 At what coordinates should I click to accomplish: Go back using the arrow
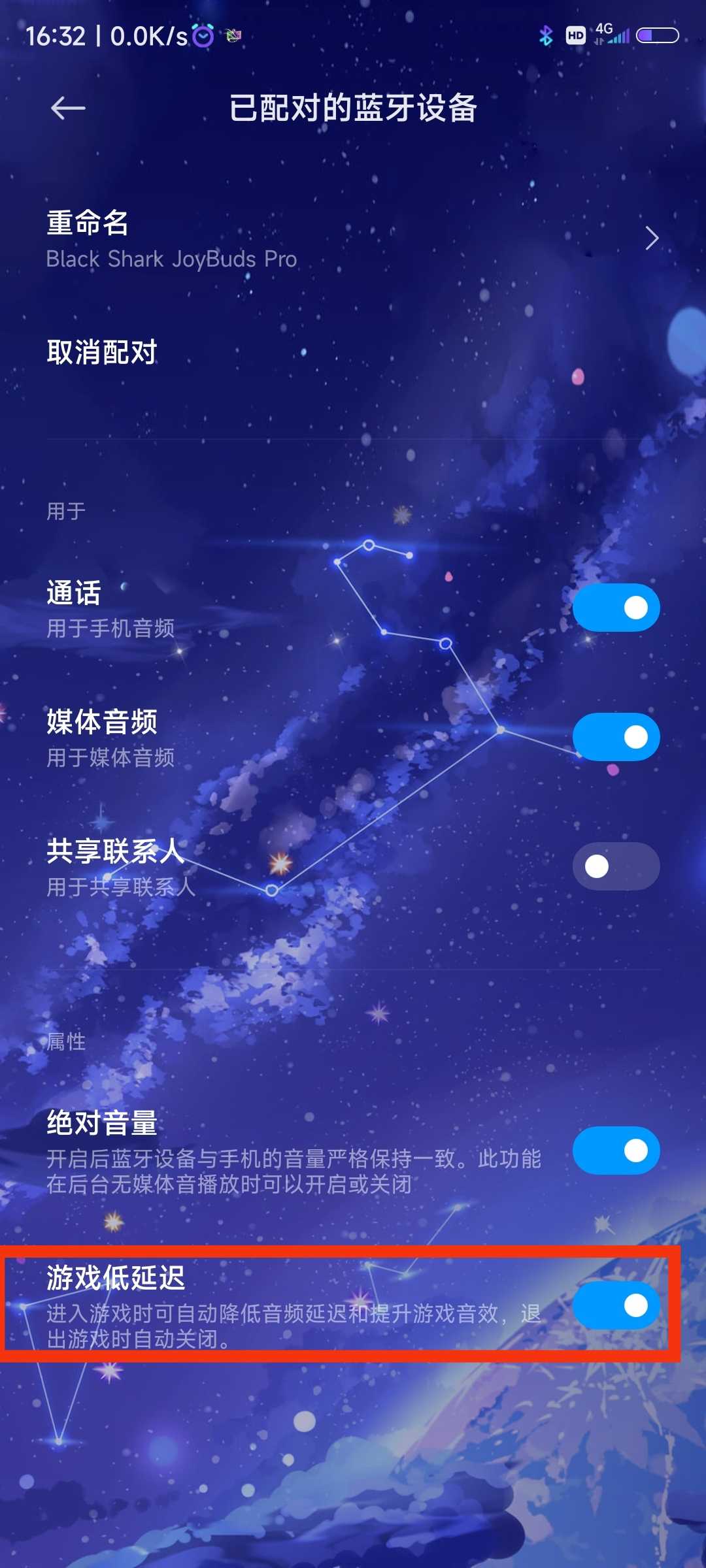click(68, 108)
